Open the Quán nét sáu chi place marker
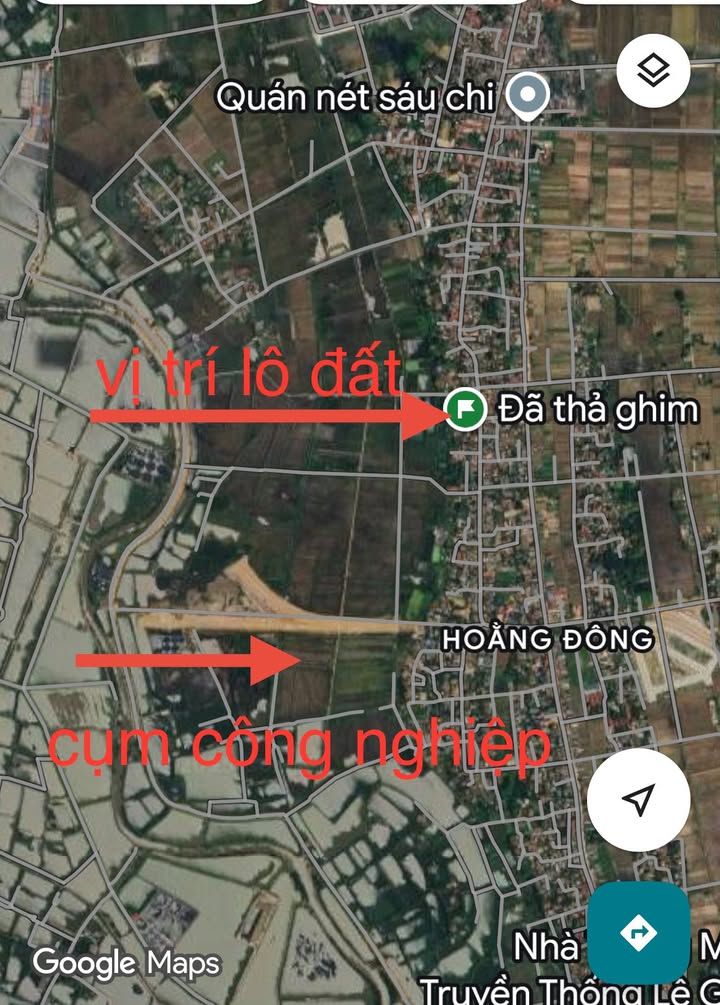 527,97
